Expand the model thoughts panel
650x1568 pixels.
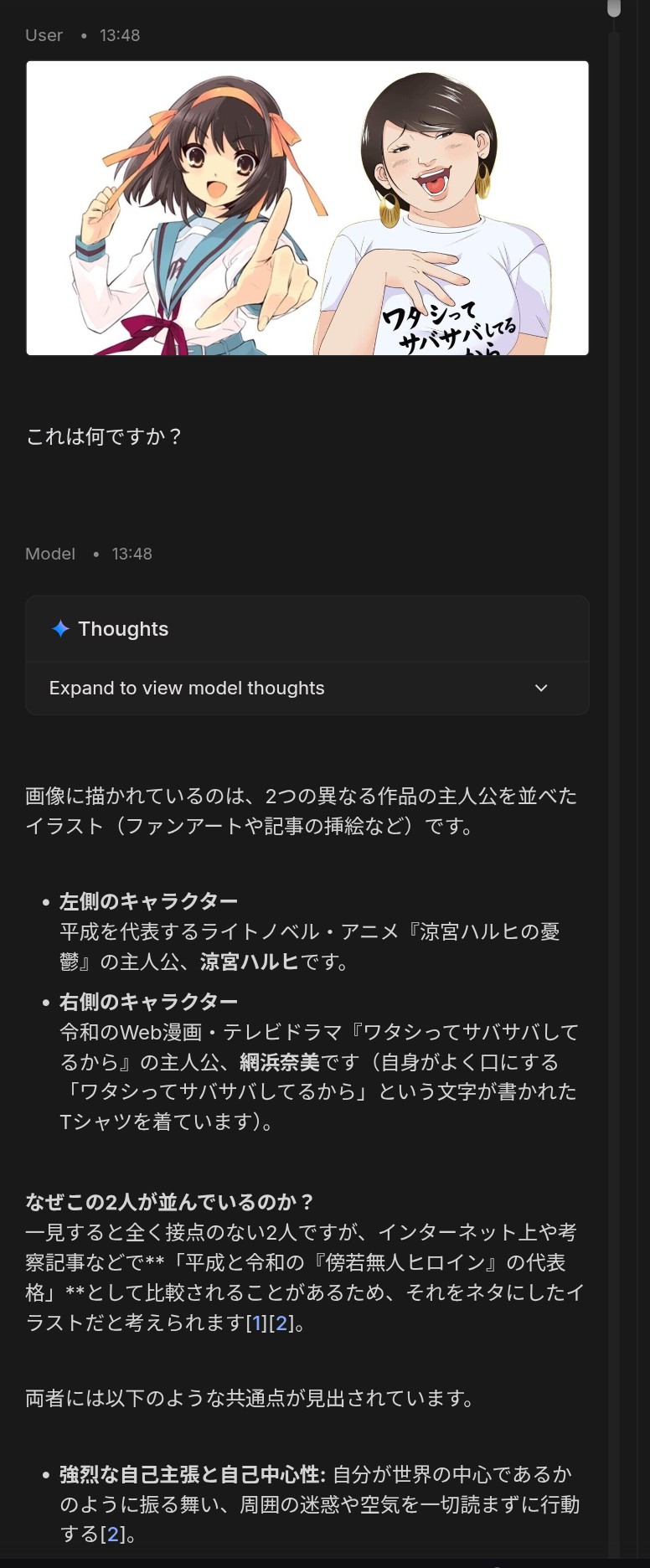pos(307,688)
